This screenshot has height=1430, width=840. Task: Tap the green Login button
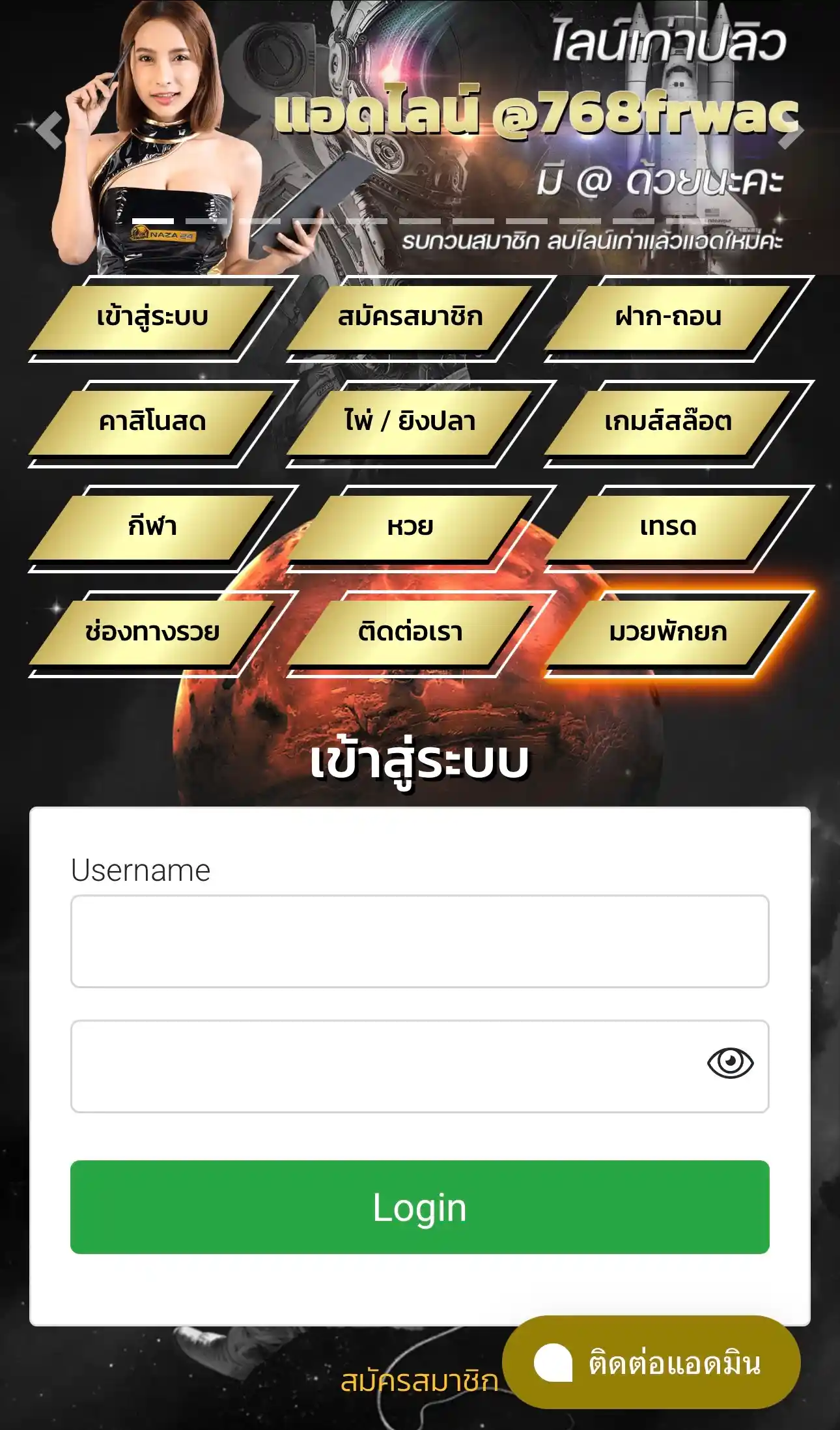tap(419, 1207)
